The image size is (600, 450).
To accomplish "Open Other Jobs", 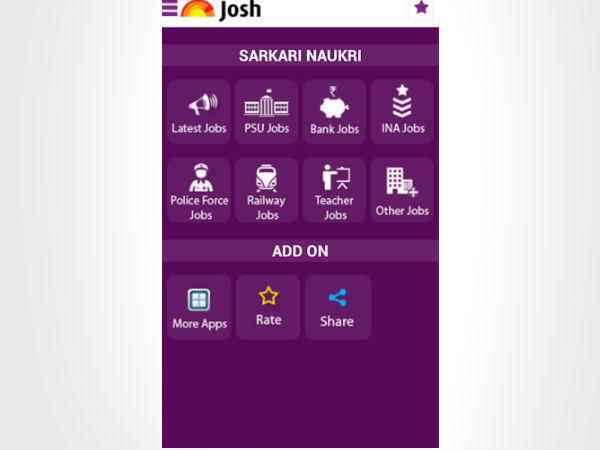I will [x=401, y=190].
